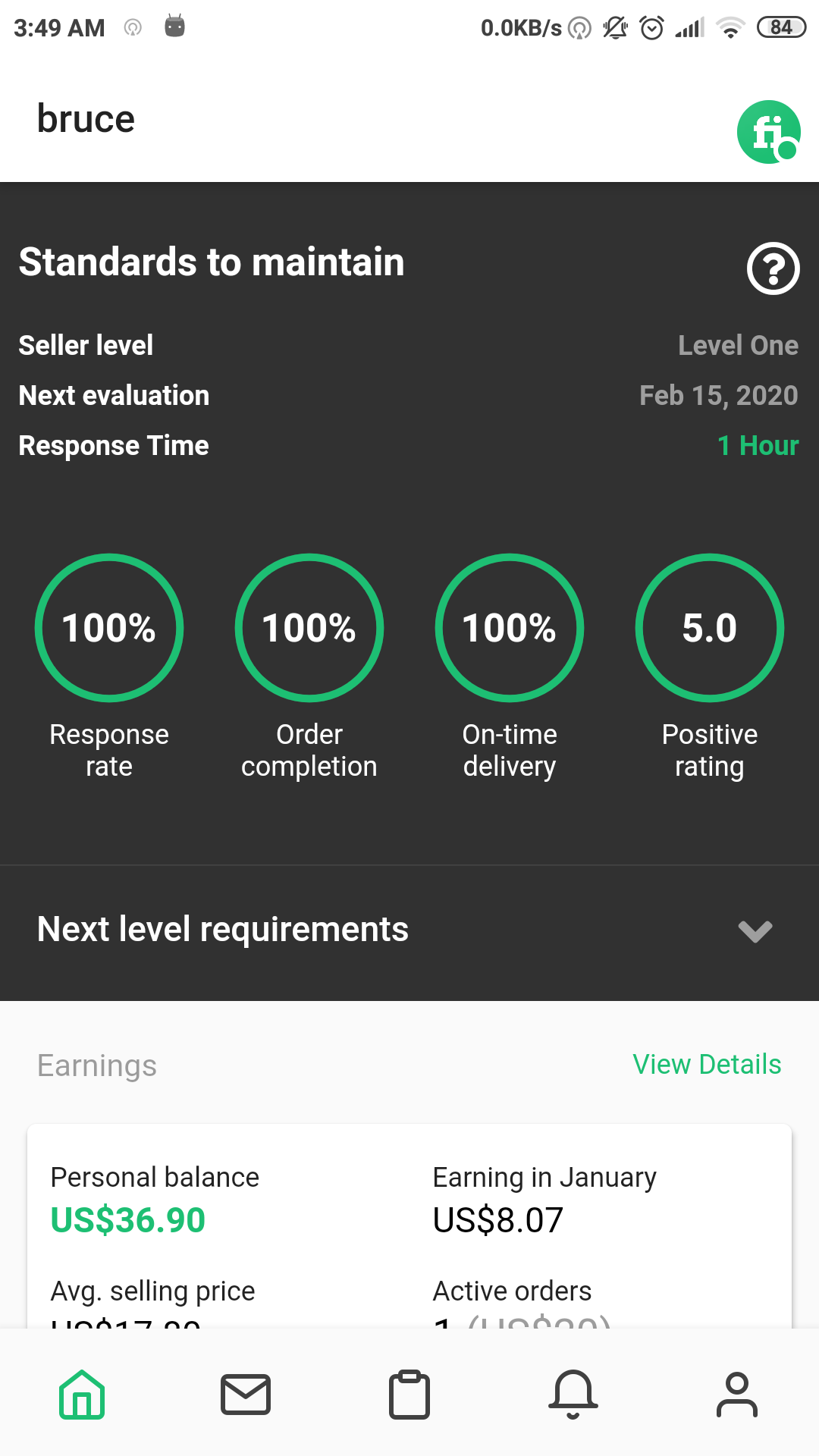
Task: Open the help question mark icon
Action: coord(773,268)
